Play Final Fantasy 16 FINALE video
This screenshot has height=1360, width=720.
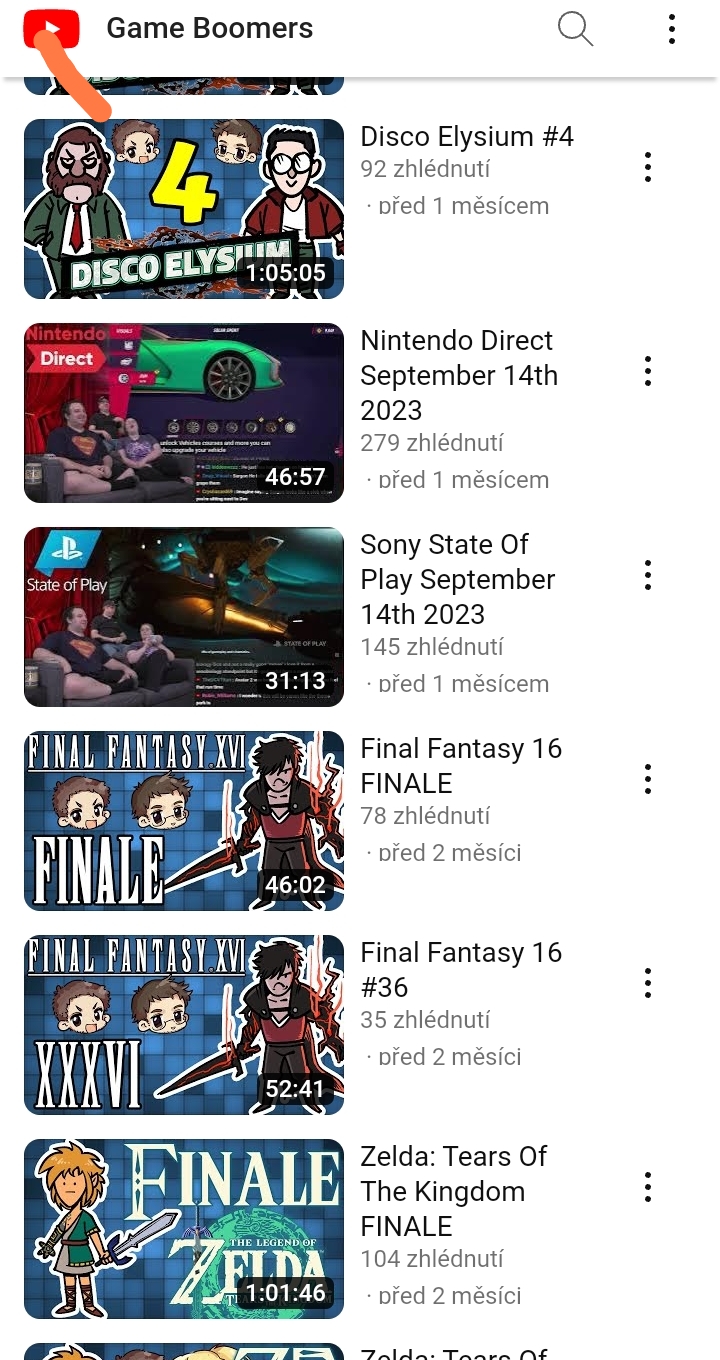coord(184,821)
